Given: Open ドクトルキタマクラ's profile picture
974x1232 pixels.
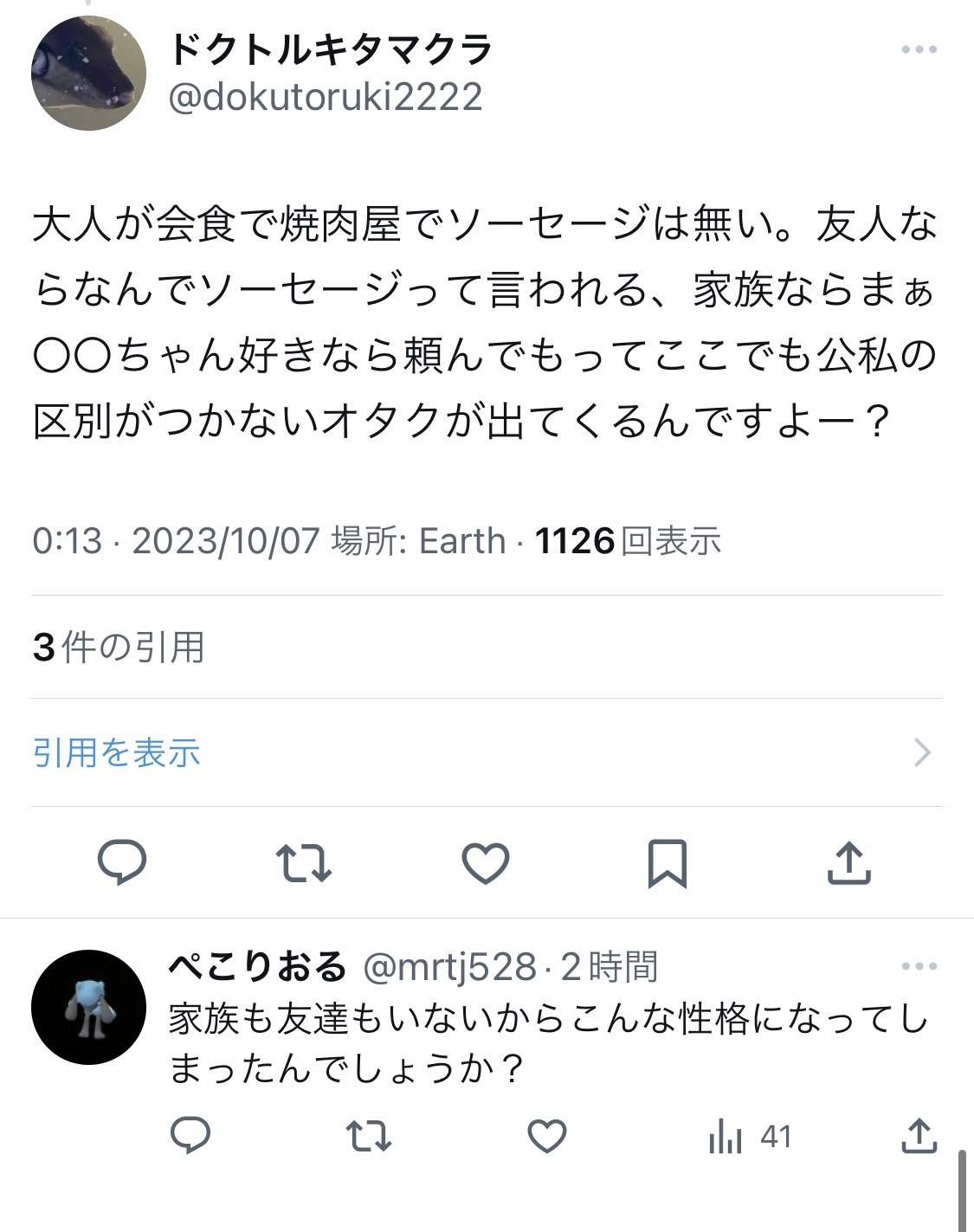Looking at the screenshot, I should pyautogui.click(x=88, y=73).
